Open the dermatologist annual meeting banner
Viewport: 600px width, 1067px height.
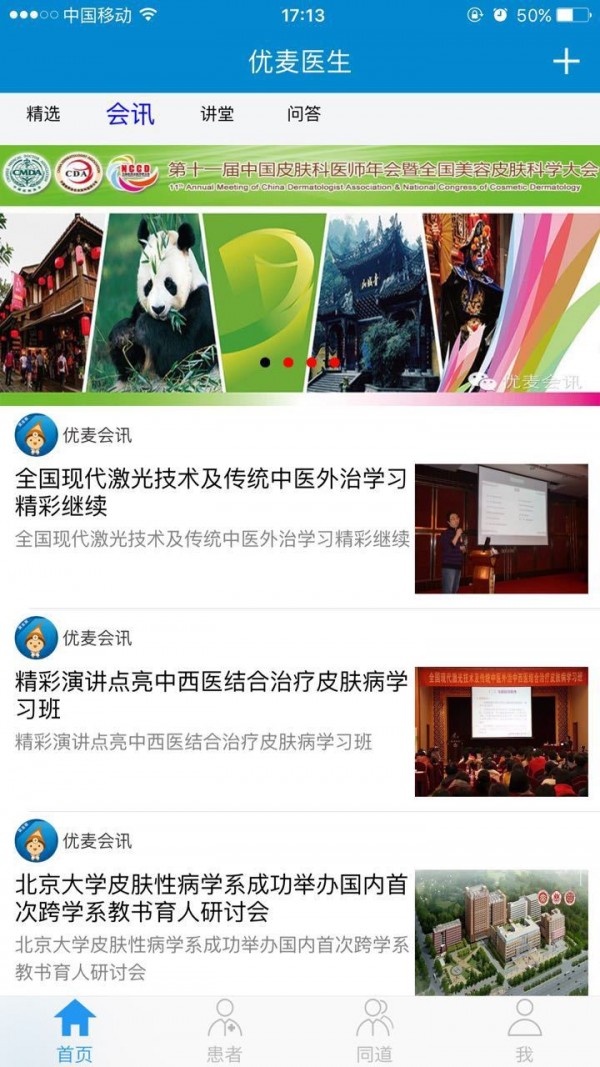[300, 275]
